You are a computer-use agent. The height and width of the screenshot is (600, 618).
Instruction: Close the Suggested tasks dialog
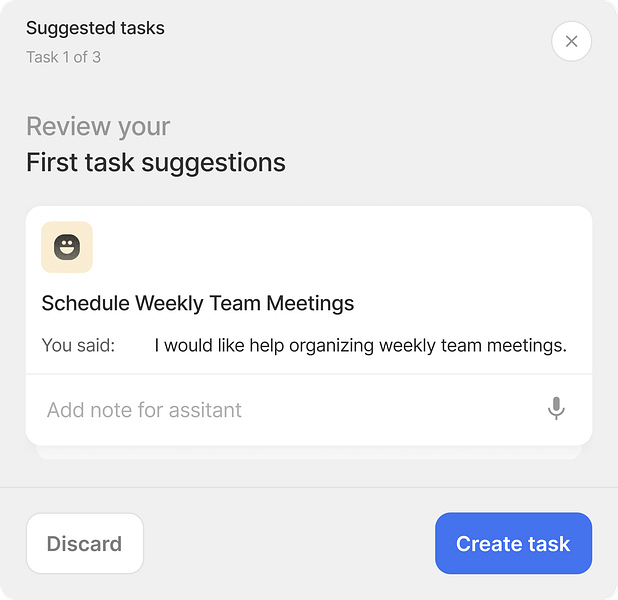tap(571, 42)
